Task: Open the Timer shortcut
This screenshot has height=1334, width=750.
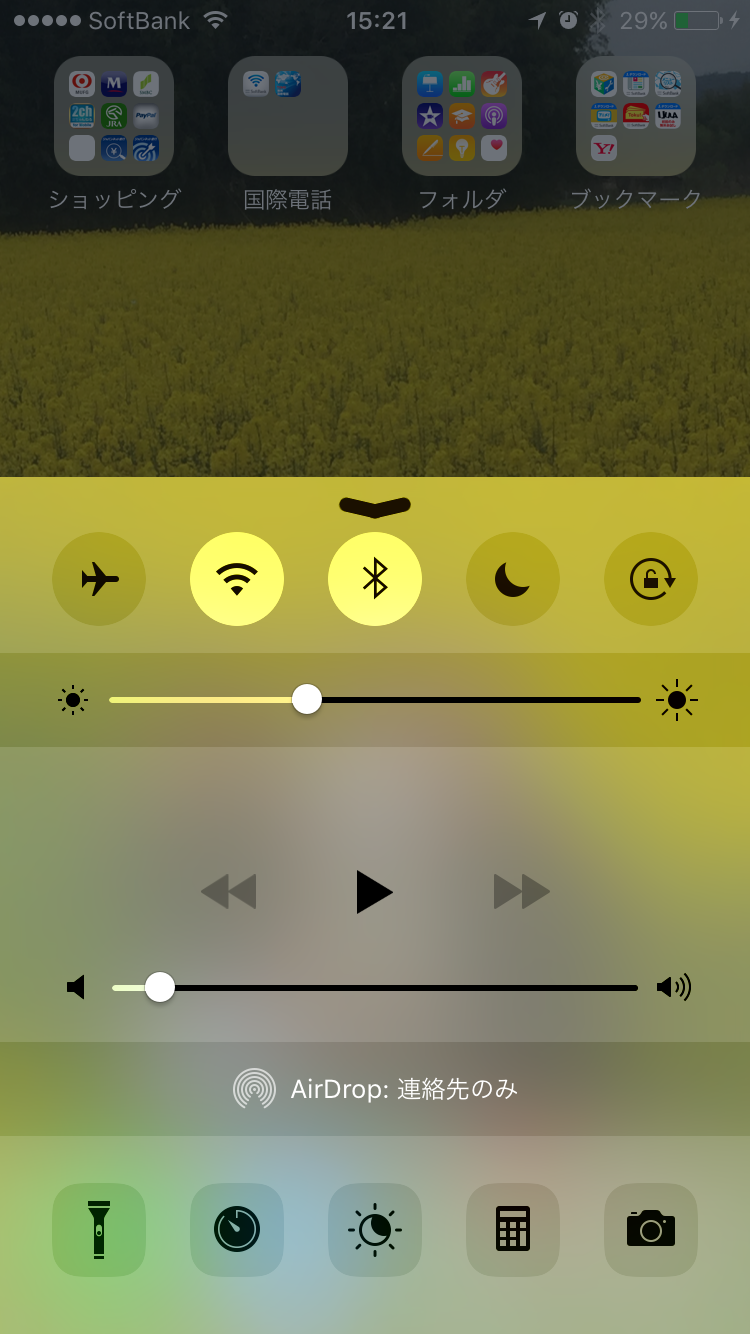Action: [237, 1230]
